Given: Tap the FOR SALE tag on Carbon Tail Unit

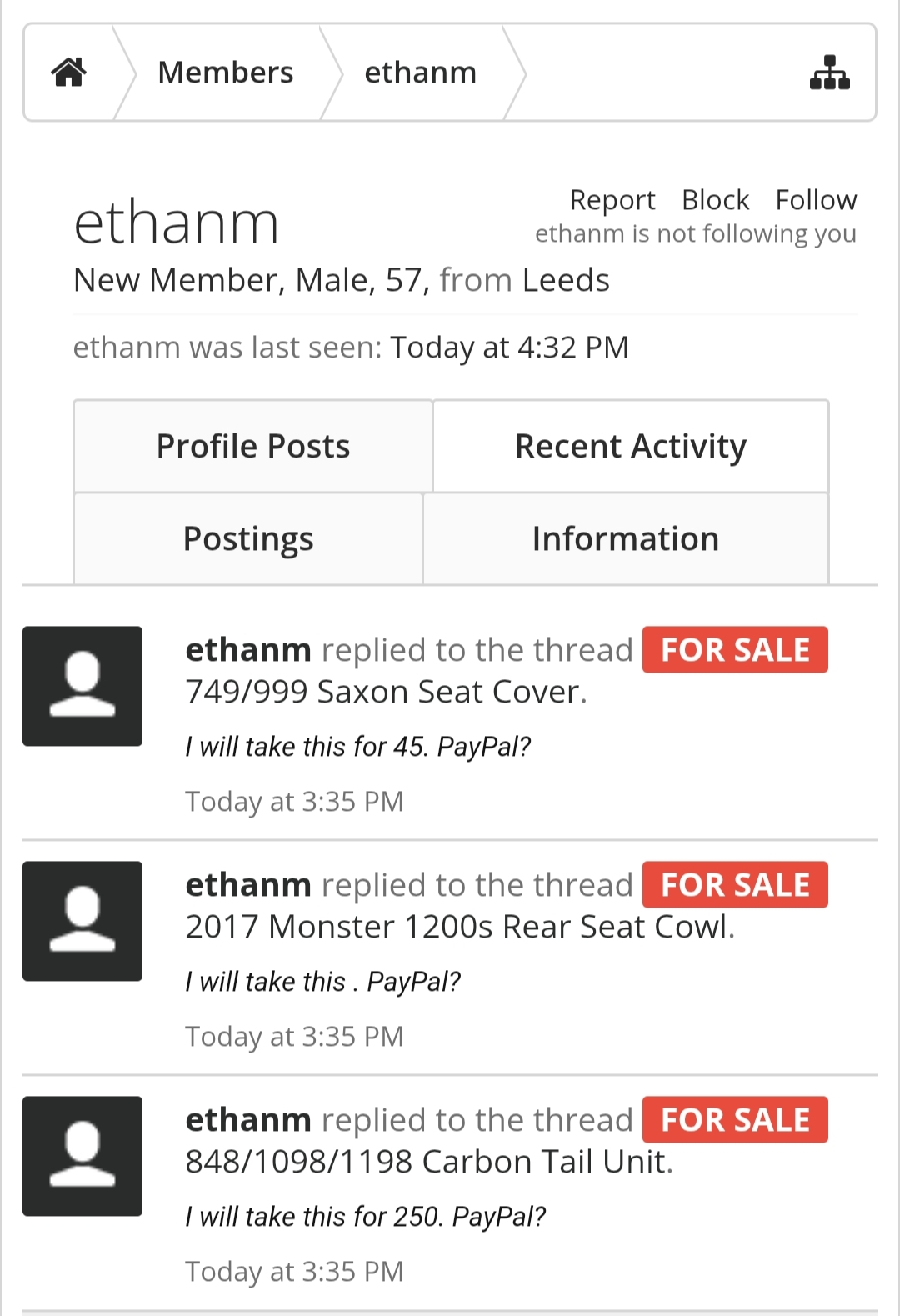Looking at the screenshot, I should (x=735, y=1119).
